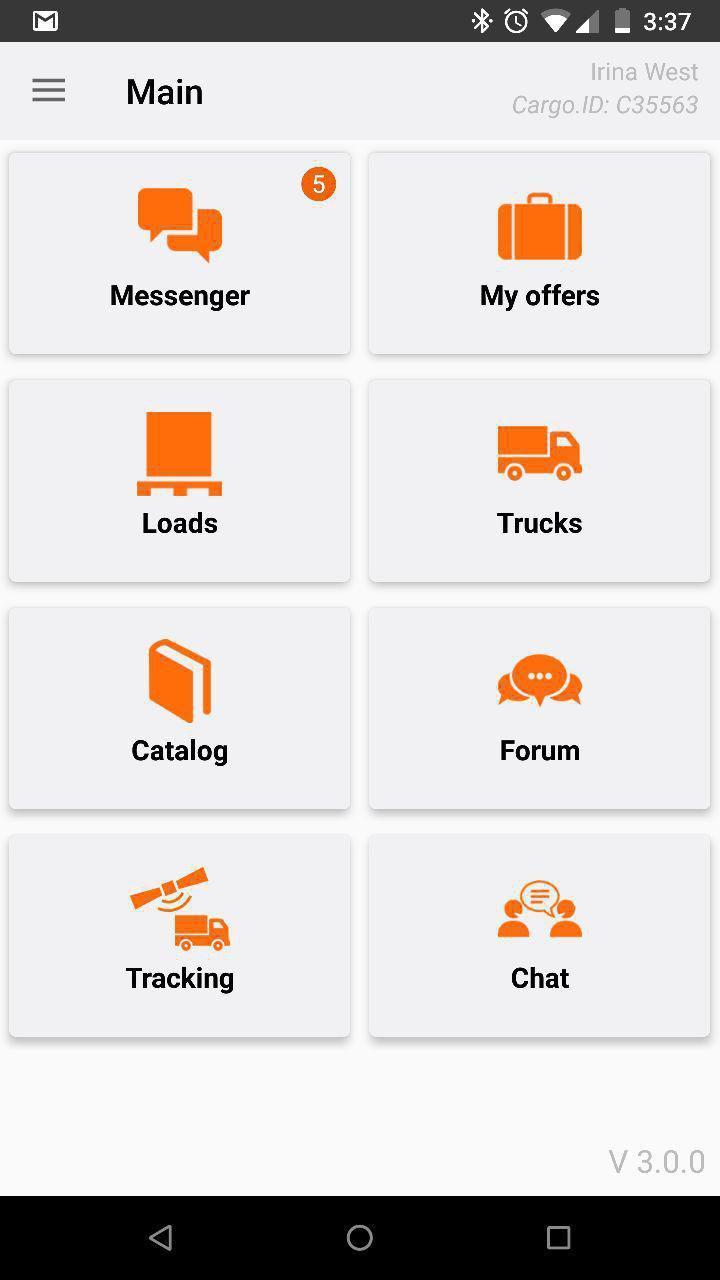Visit the Forum section

[x=540, y=708]
